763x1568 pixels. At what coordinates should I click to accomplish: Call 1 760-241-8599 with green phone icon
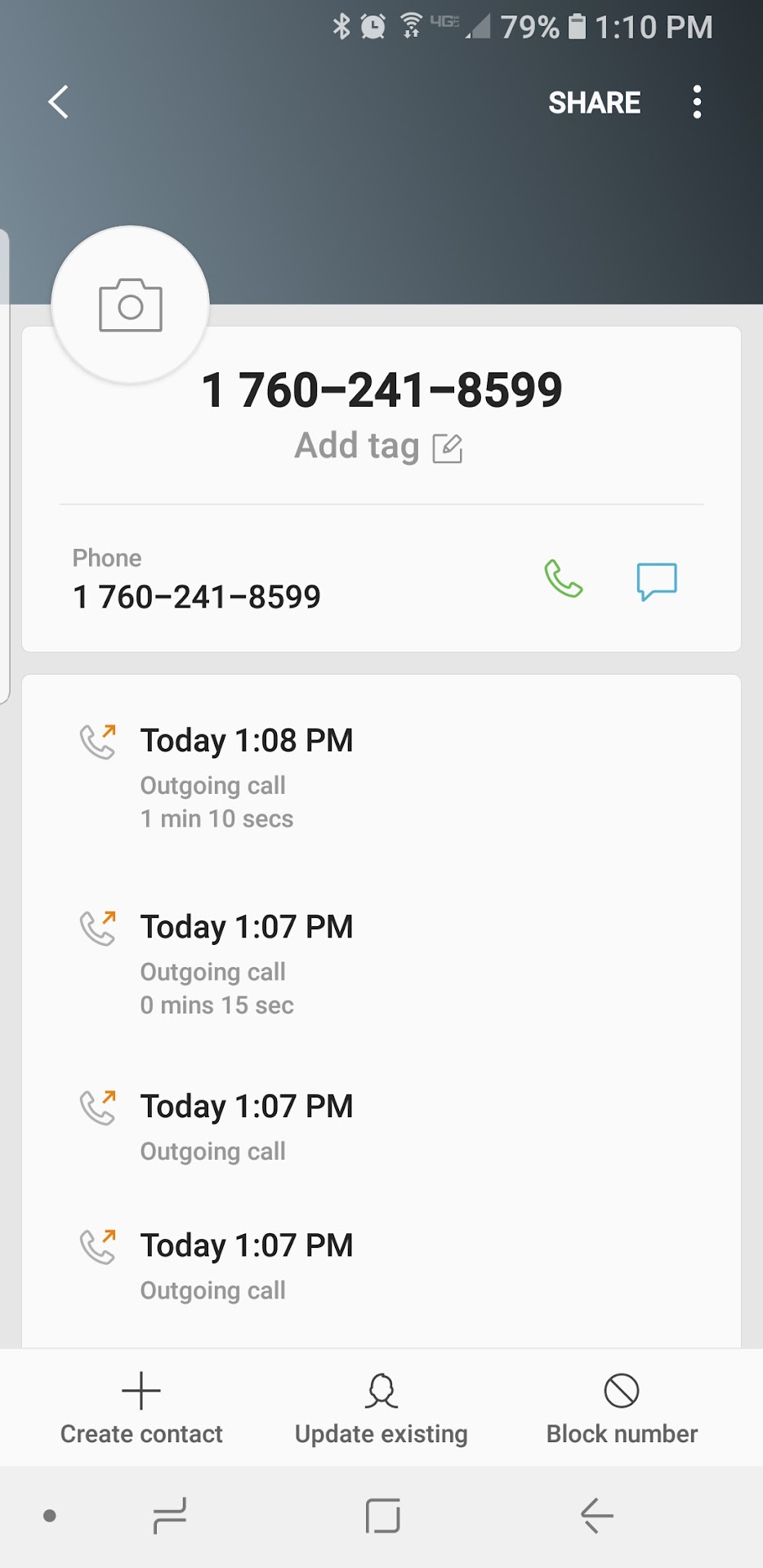(564, 579)
